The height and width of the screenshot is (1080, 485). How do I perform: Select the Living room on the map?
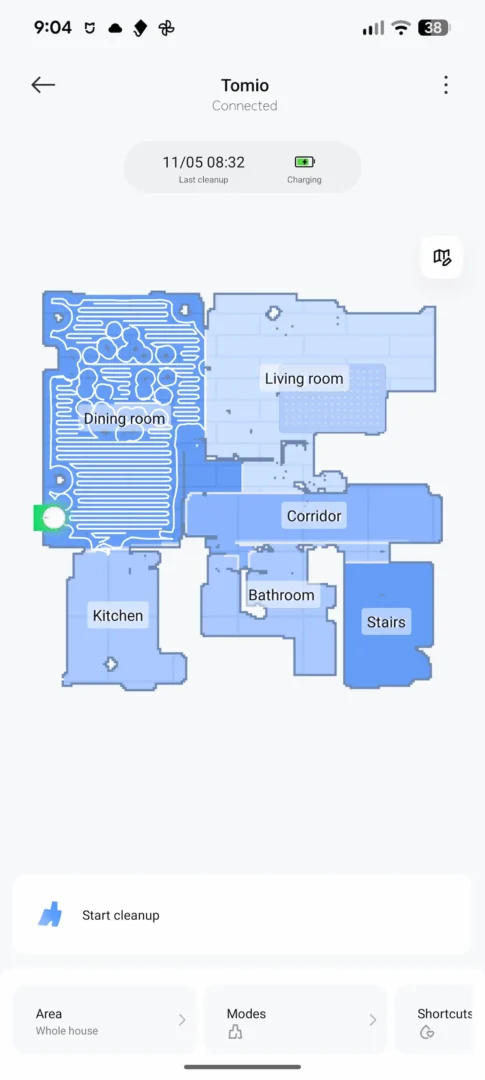[304, 379]
